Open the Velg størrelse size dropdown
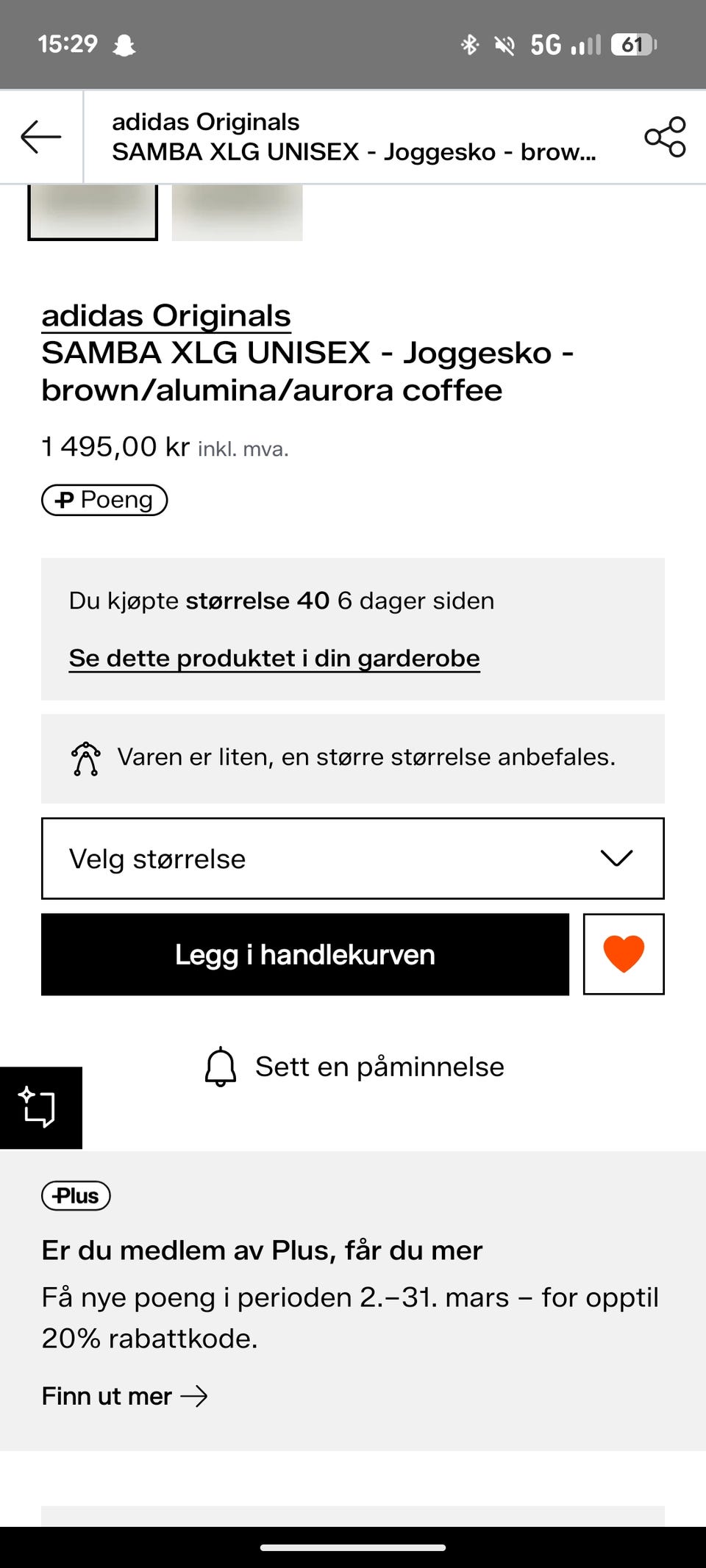The width and height of the screenshot is (706, 1568). point(353,858)
